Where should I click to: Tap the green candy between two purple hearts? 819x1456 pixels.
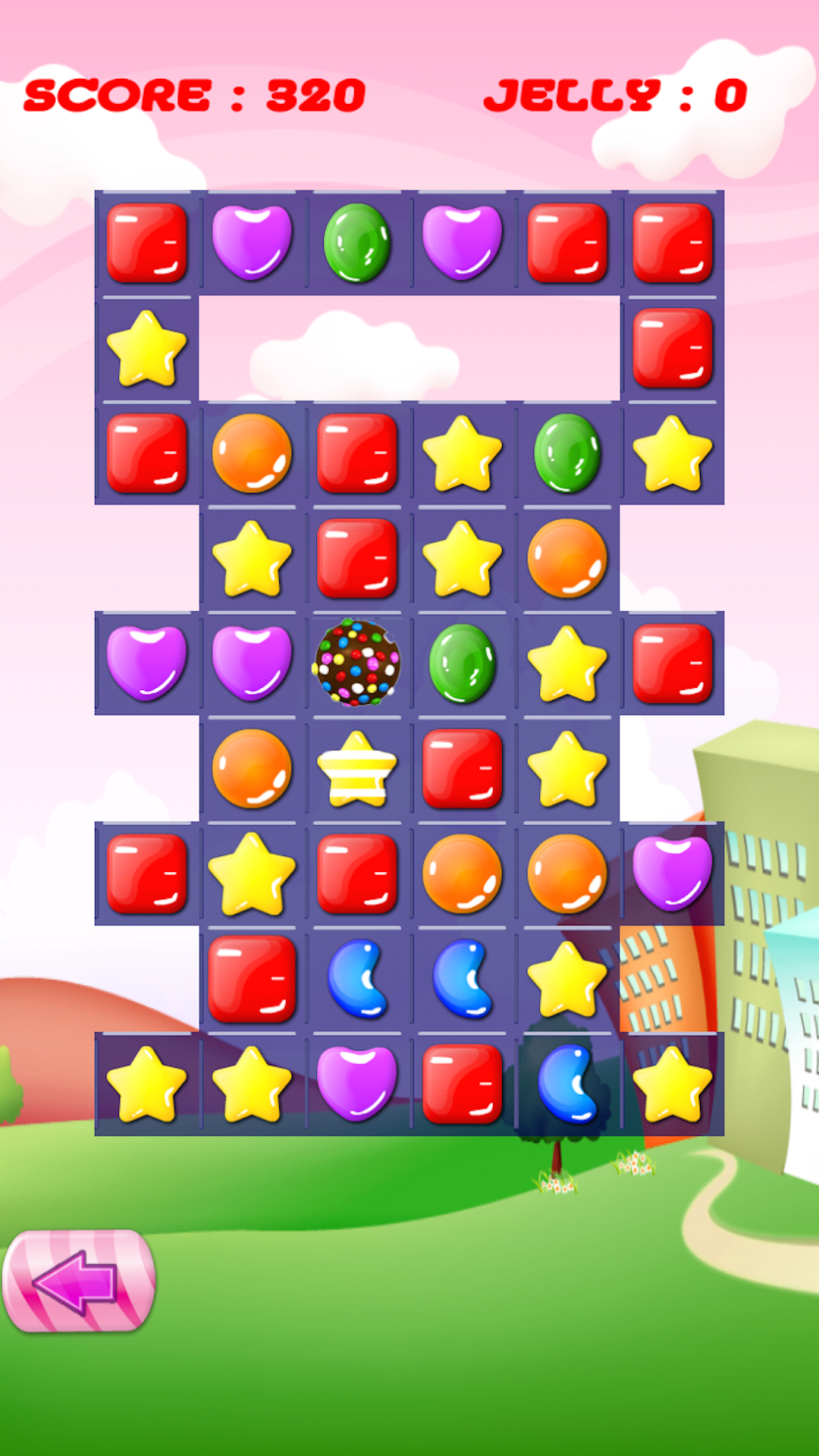pyautogui.click(x=356, y=243)
